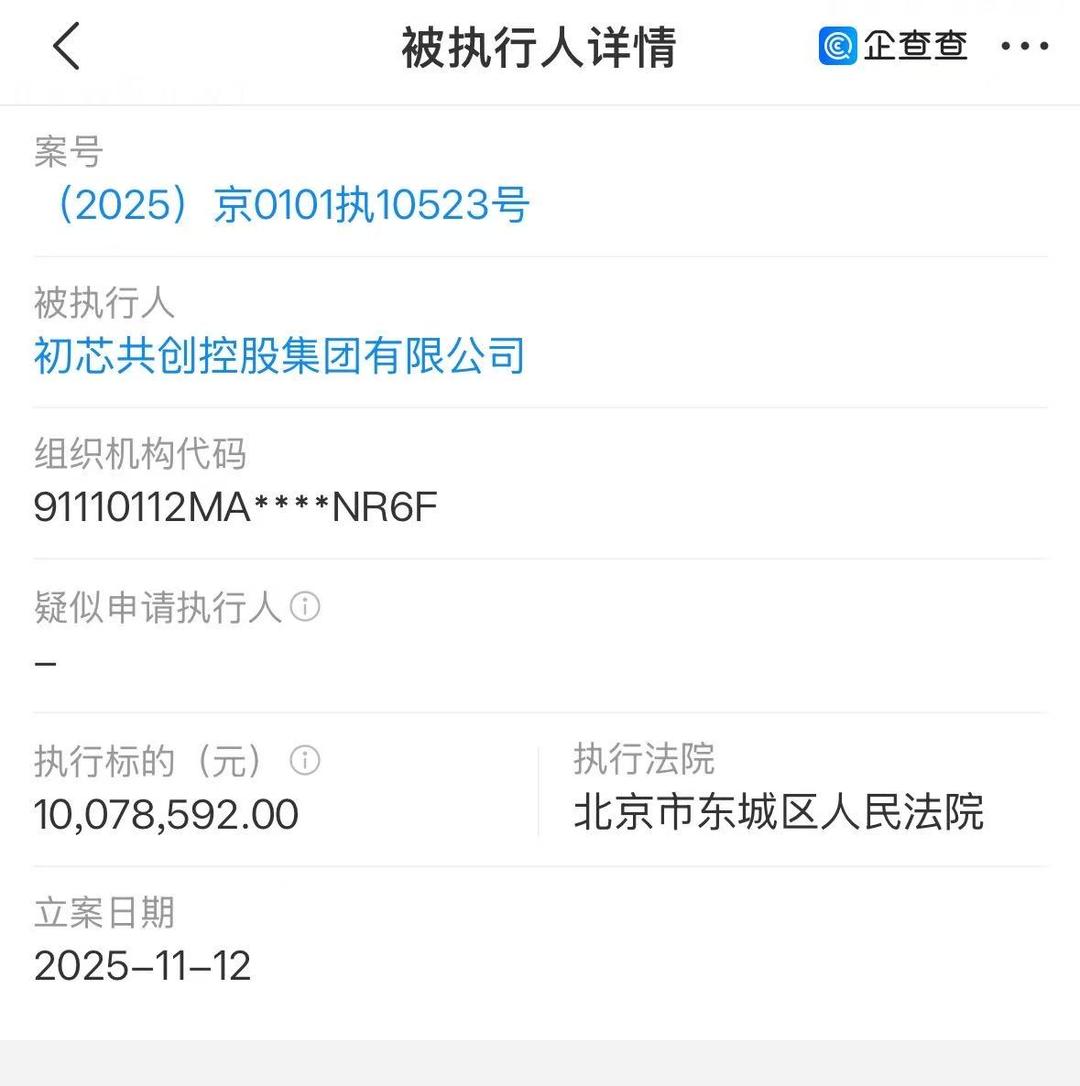The width and height of the screenshot is (1080, 1086).
Task: Go back using the top-left arrow
Action: [x=66, y=47]
